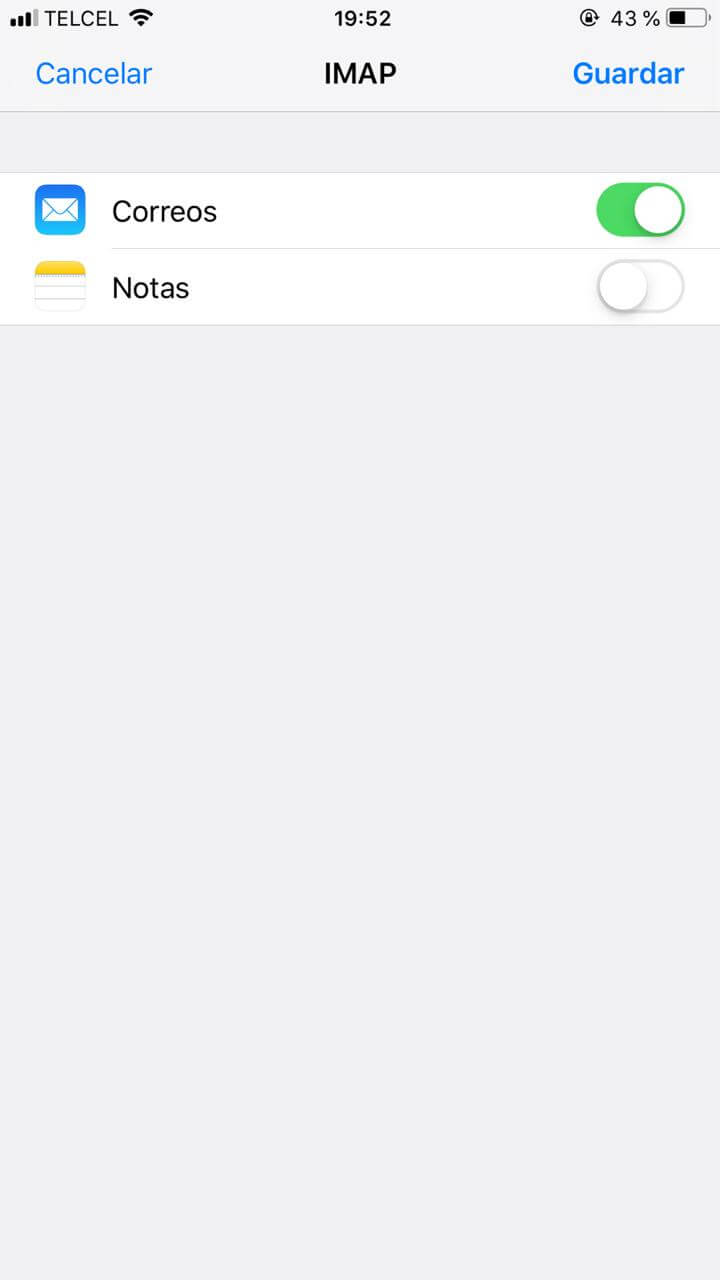Save the account with Guardar
Image resolution: width=720 pixels, height=1280 pixels.
(x=628, y=74)
